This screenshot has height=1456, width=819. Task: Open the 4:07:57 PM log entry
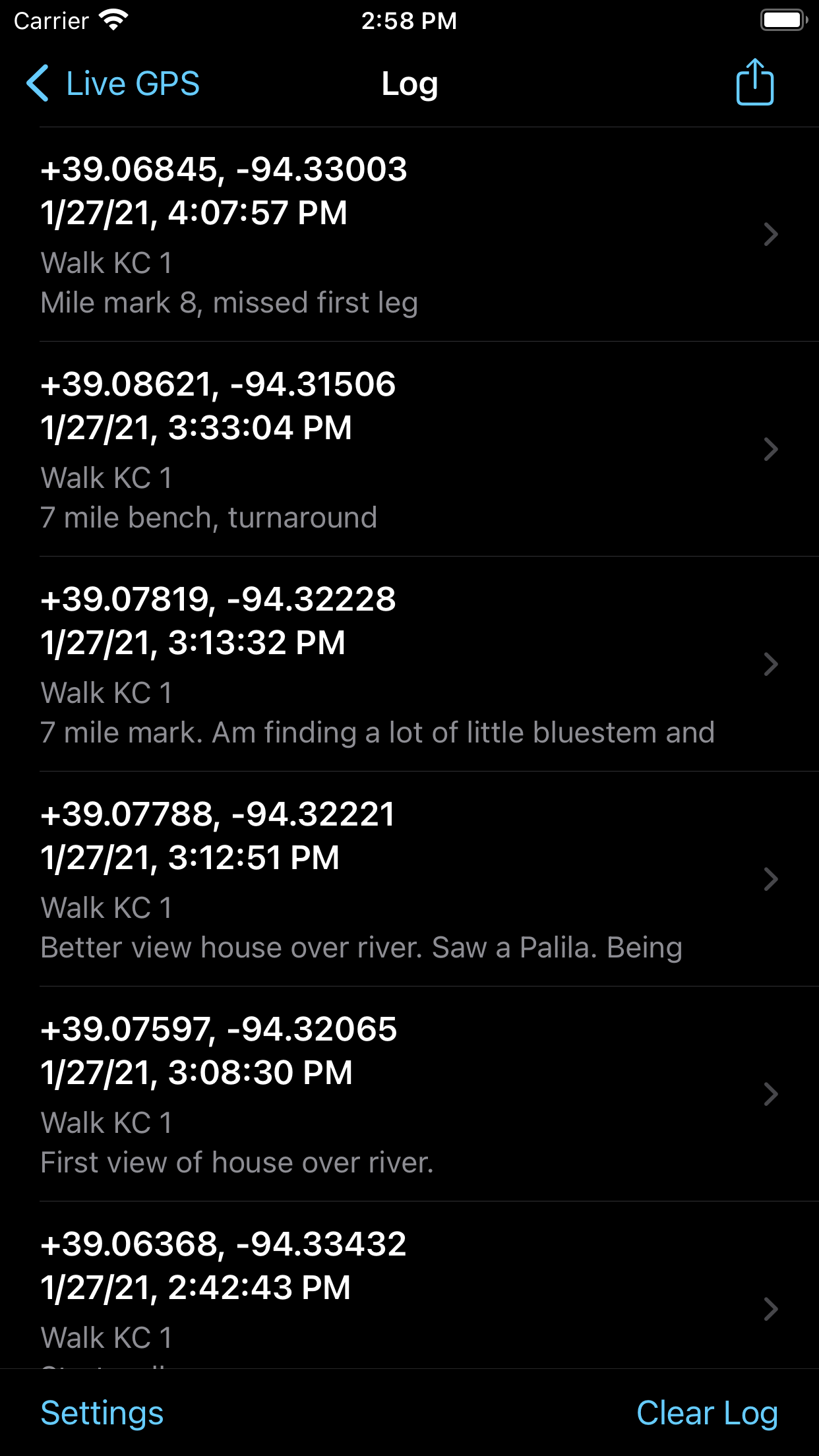click(x=409, y=234)
